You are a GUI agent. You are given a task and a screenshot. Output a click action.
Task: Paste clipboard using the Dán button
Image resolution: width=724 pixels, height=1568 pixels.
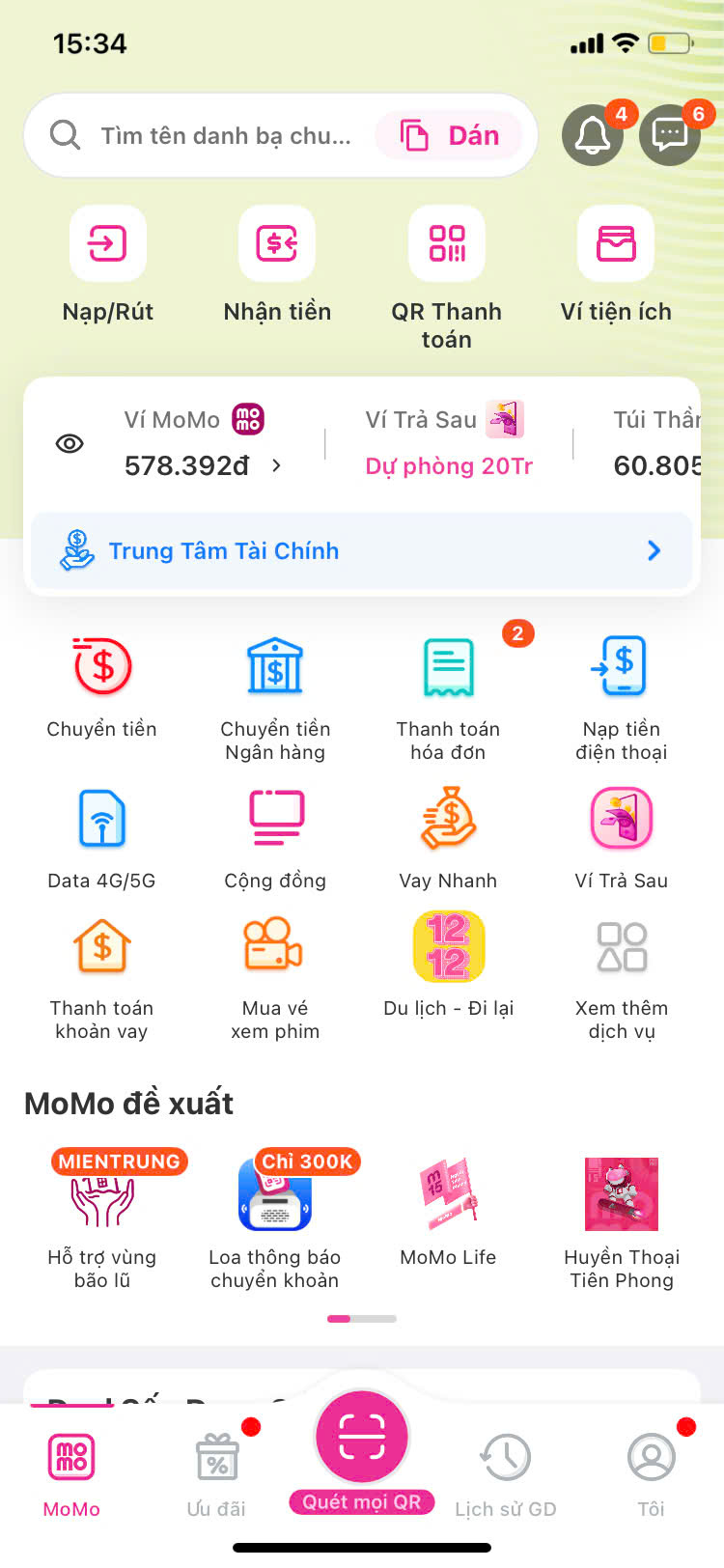tap(450, 136)
